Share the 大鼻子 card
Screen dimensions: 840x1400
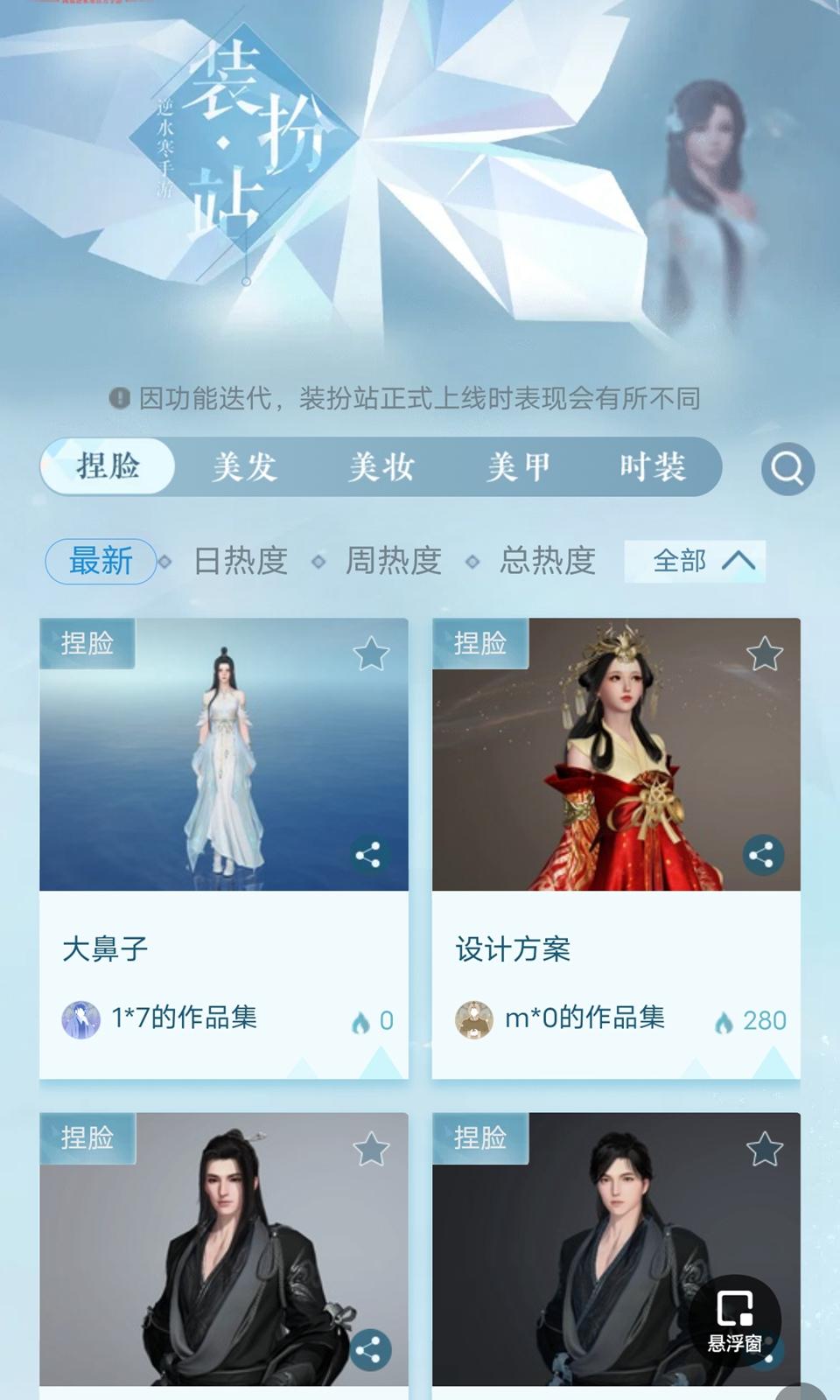[x=368, y=855]
